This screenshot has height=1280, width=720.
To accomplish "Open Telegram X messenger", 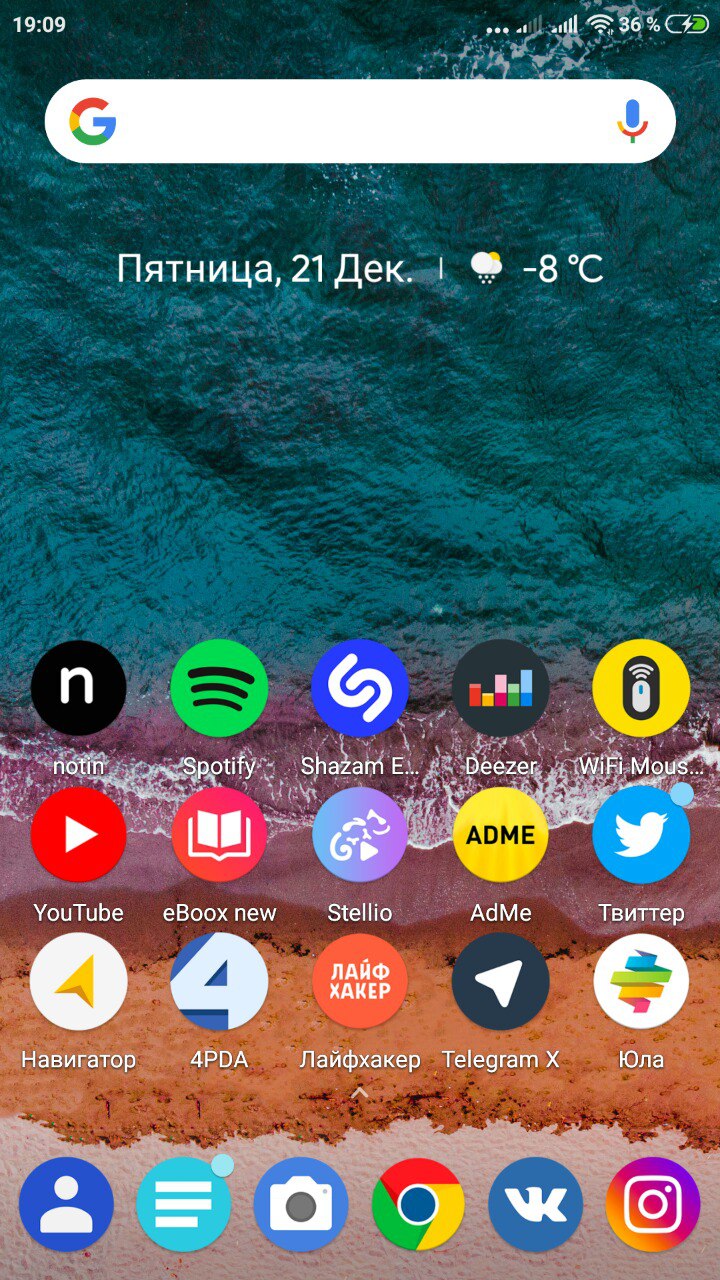I will [501, 982].
